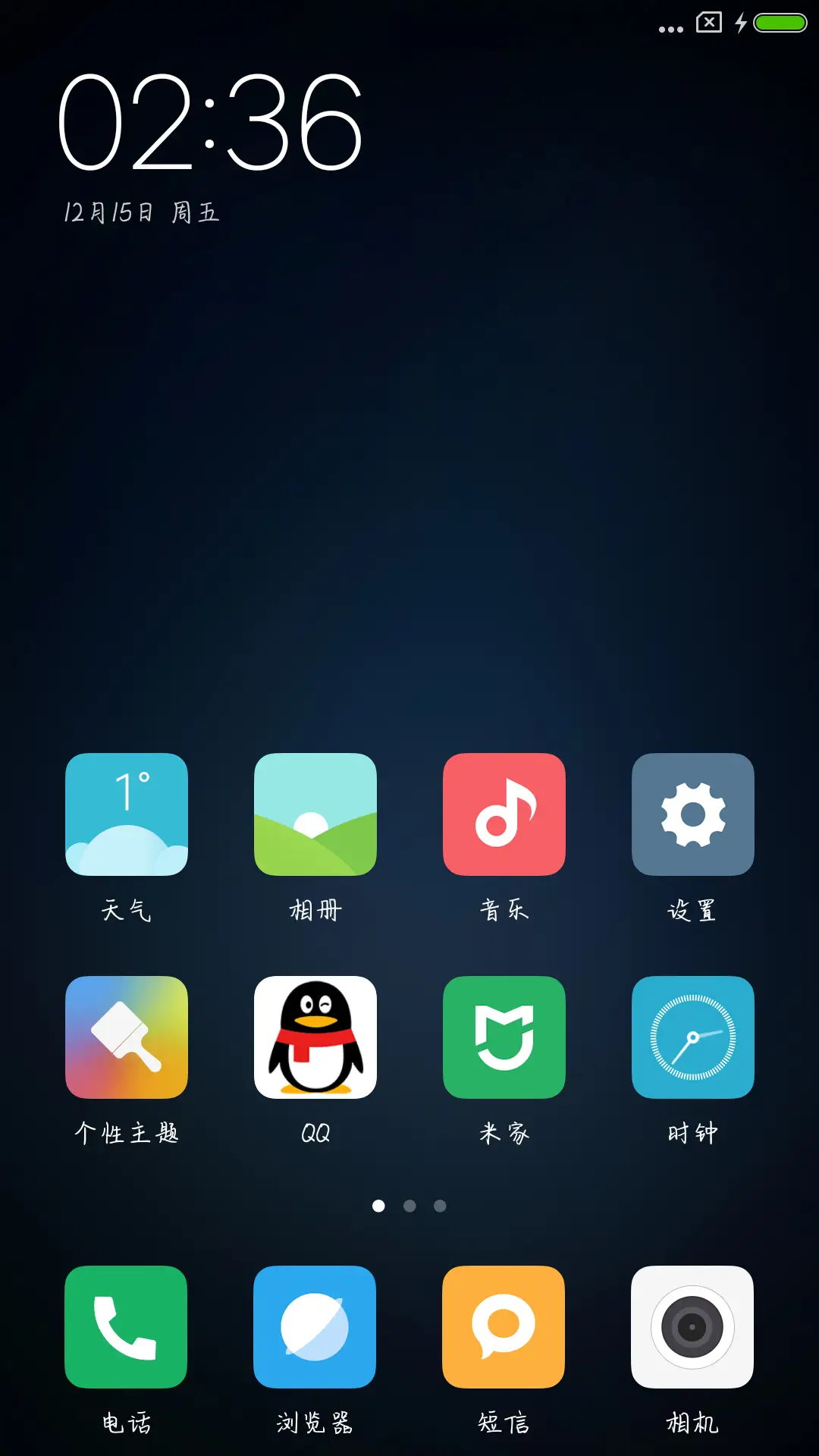The width and height of the screenshot is (819, 1456).
Task: Open the 设置 settings app
Action: 692,814
